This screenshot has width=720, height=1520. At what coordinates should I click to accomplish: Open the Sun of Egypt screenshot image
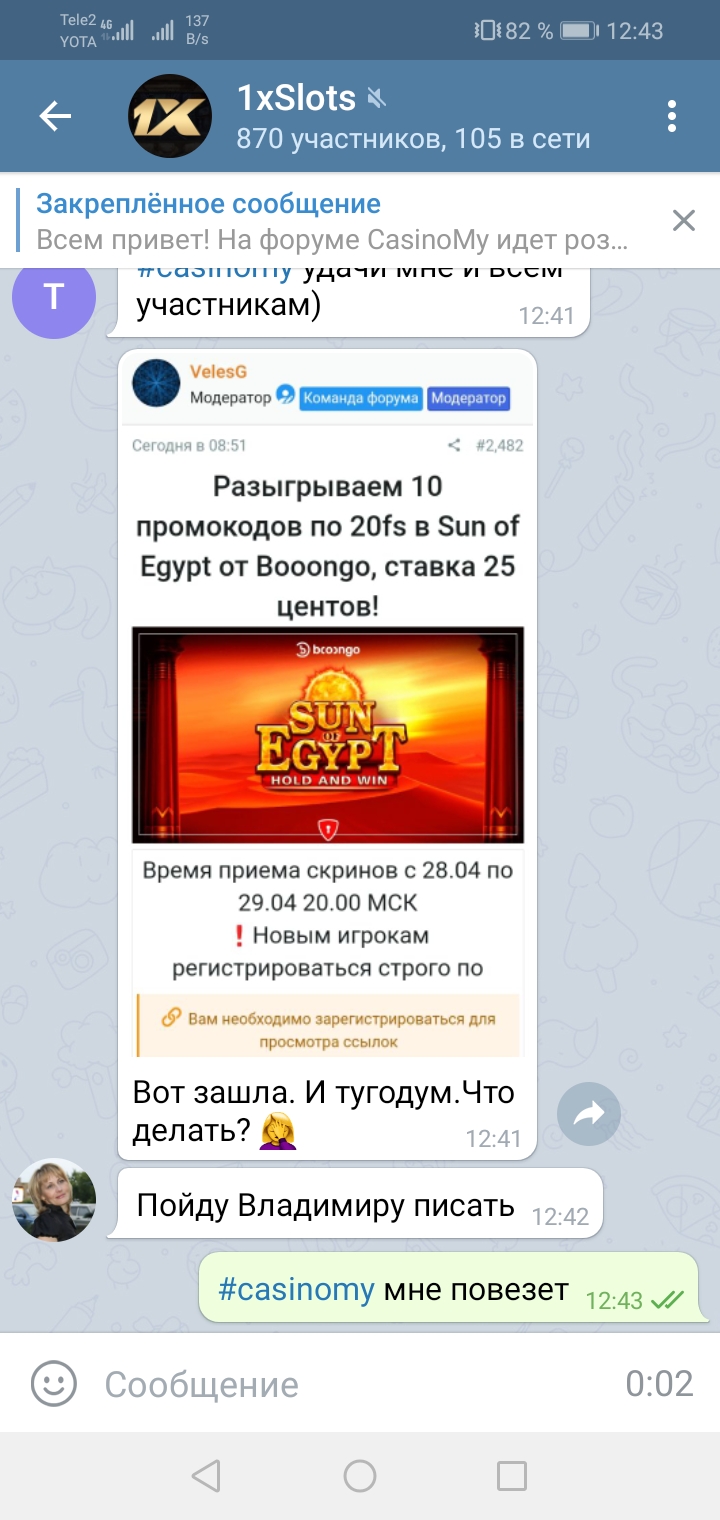click(x=327, y=700)
